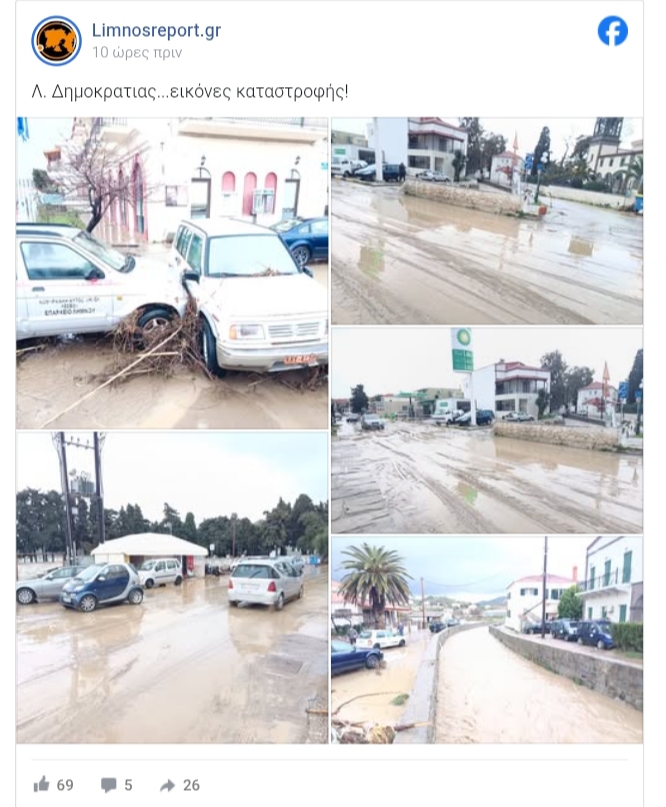Open the photo with palm tree and canal
Image resolution: width=666 pixels, height=807 pixels.
coord(486,640)
